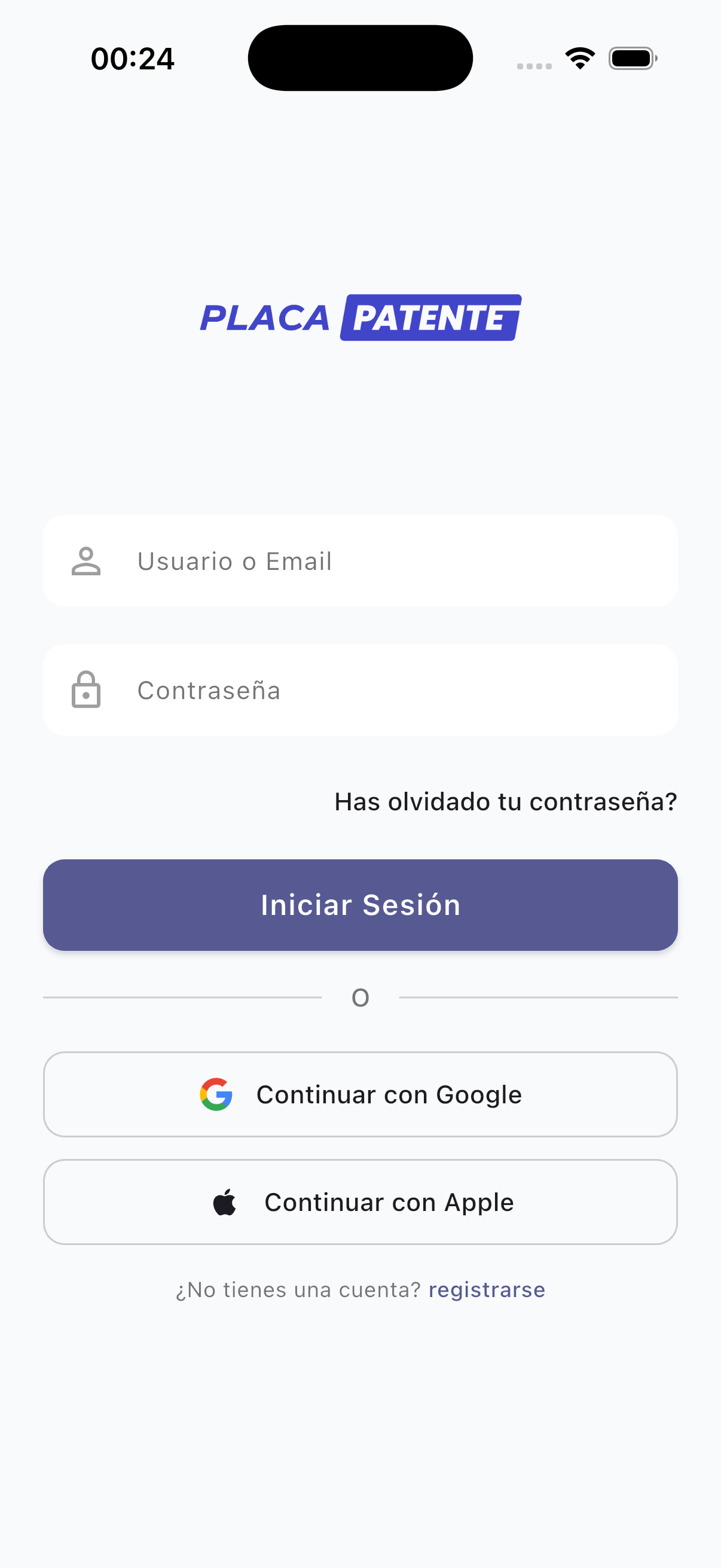
Task: Select Continuar con Apple
Action: click(360, 1202)
